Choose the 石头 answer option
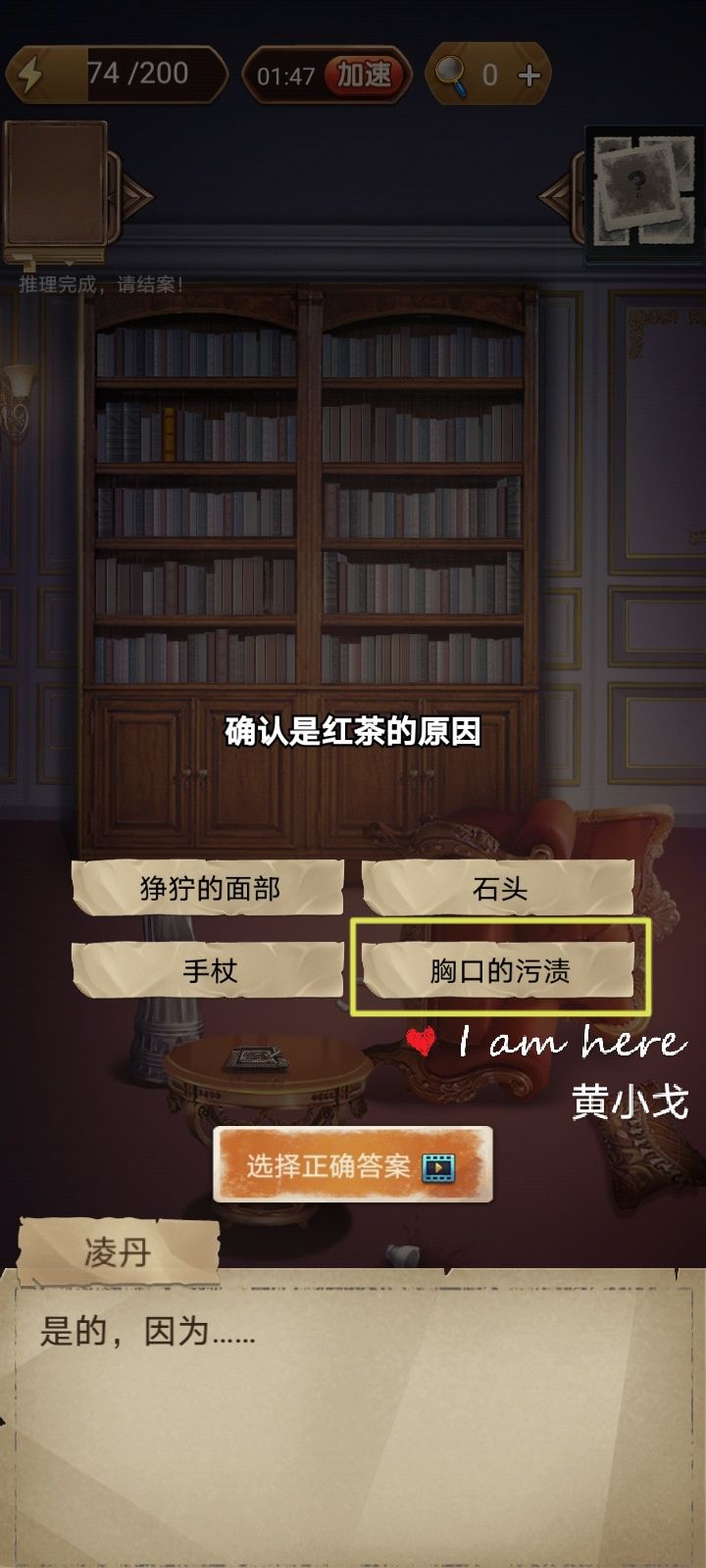706x1568 pixels. coord(502,890)
